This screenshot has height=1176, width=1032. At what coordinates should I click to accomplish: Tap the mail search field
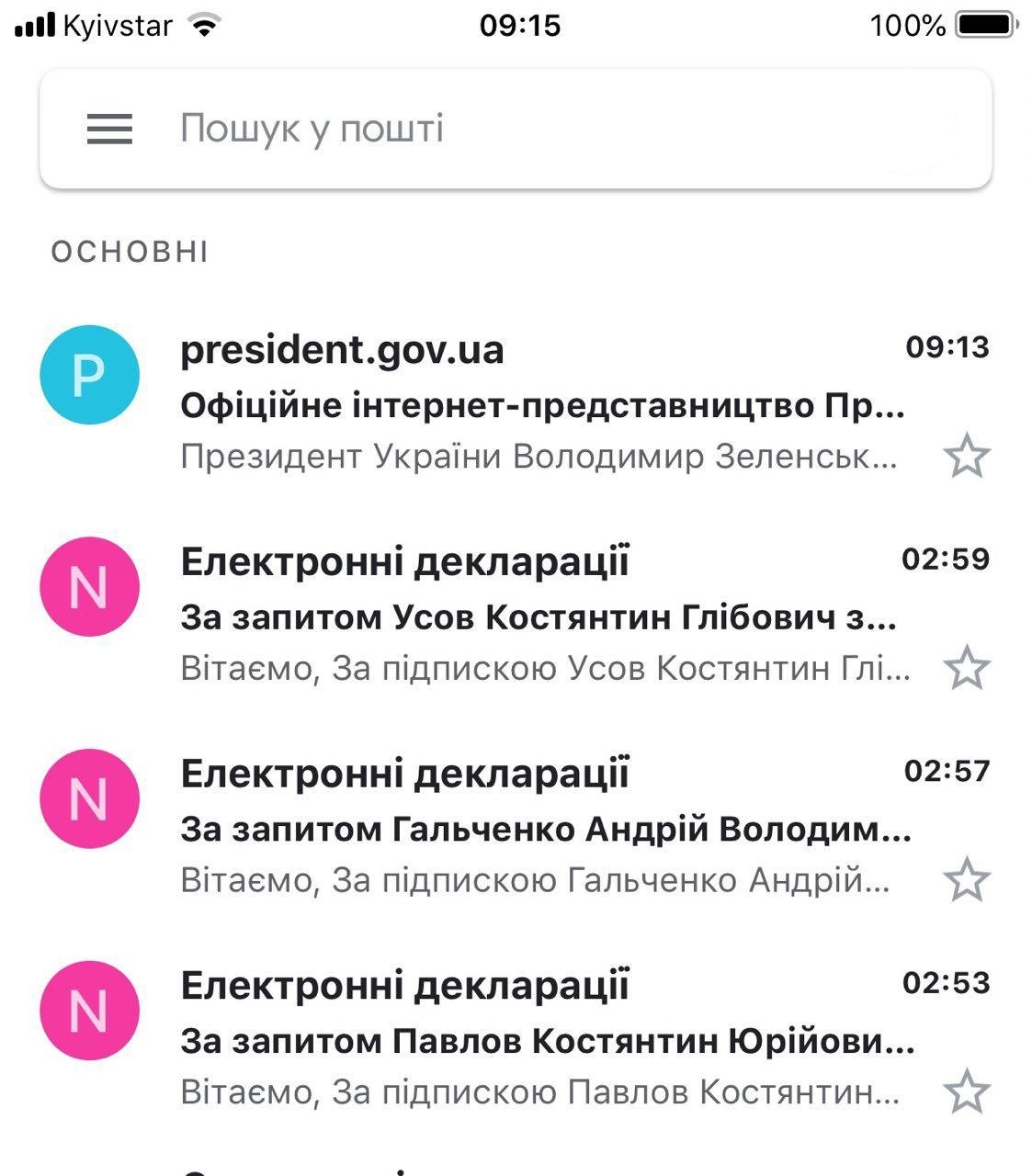(x=551, y=129)
